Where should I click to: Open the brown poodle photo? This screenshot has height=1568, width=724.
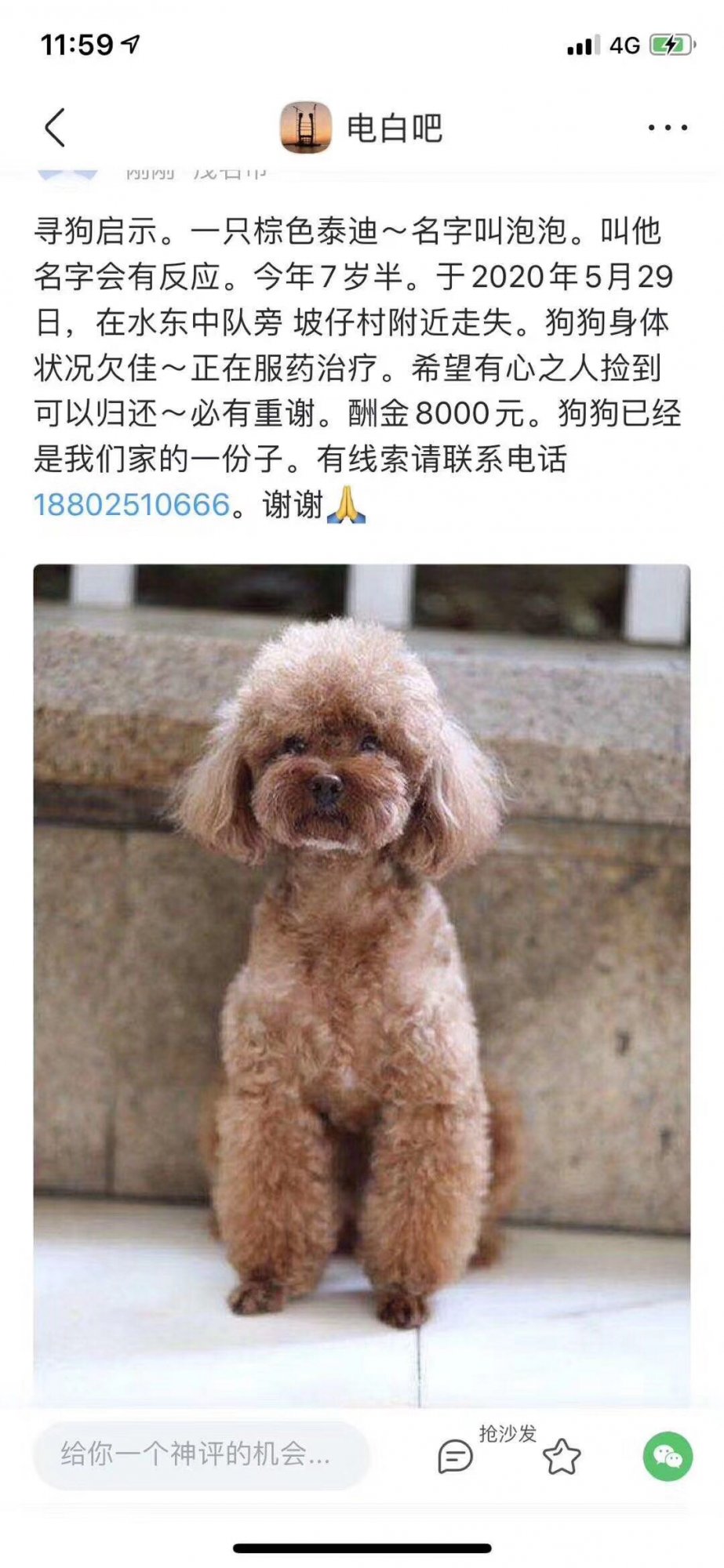(x=362, y=980)
